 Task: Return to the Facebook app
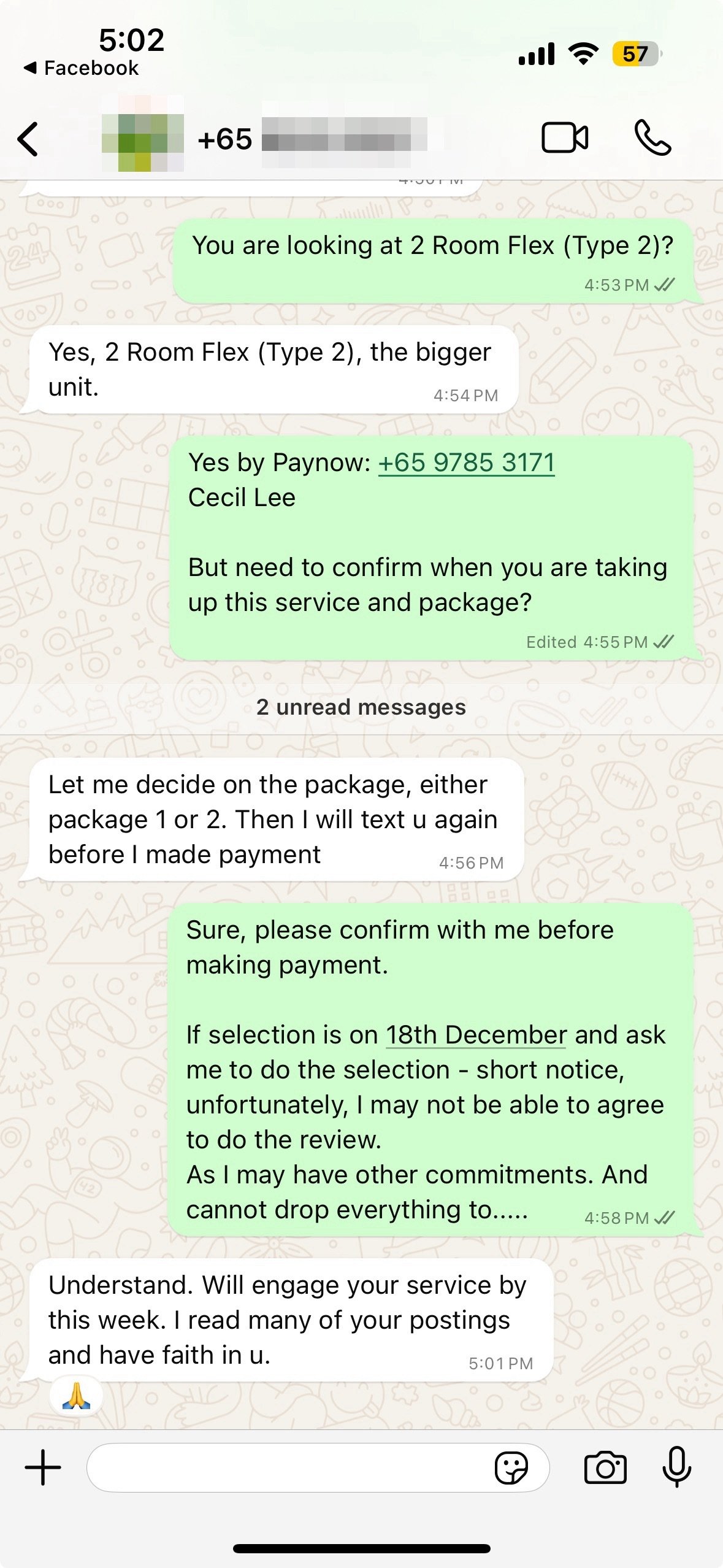(x=81, y=67)
